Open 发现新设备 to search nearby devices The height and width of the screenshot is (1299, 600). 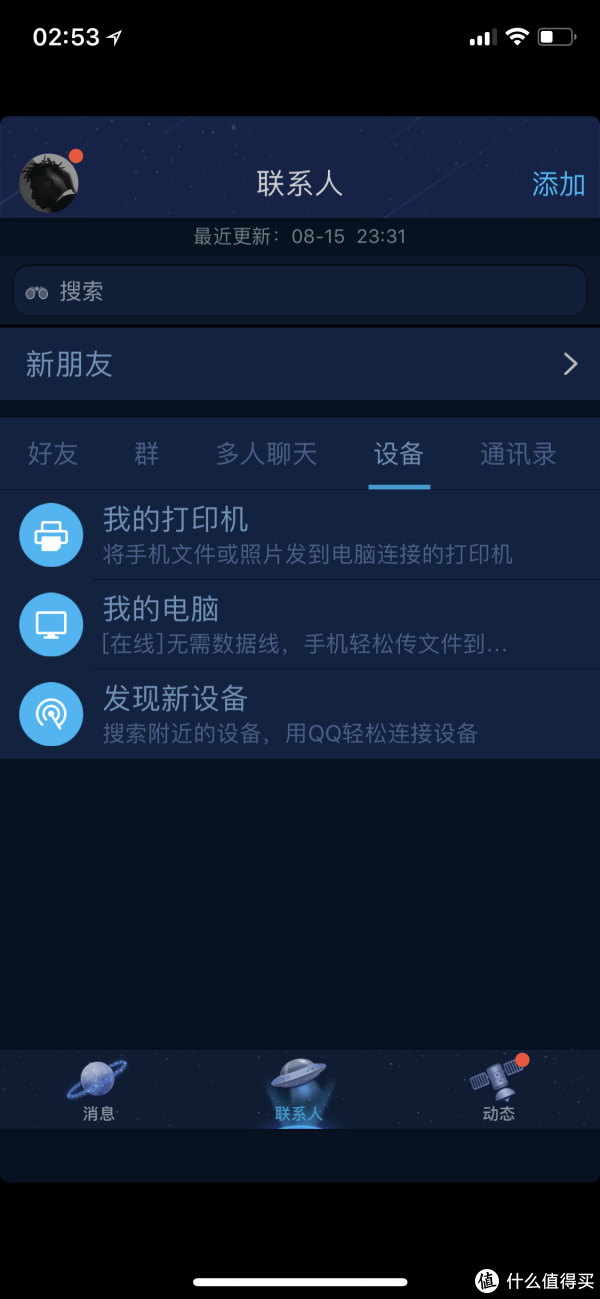point(300,713)
